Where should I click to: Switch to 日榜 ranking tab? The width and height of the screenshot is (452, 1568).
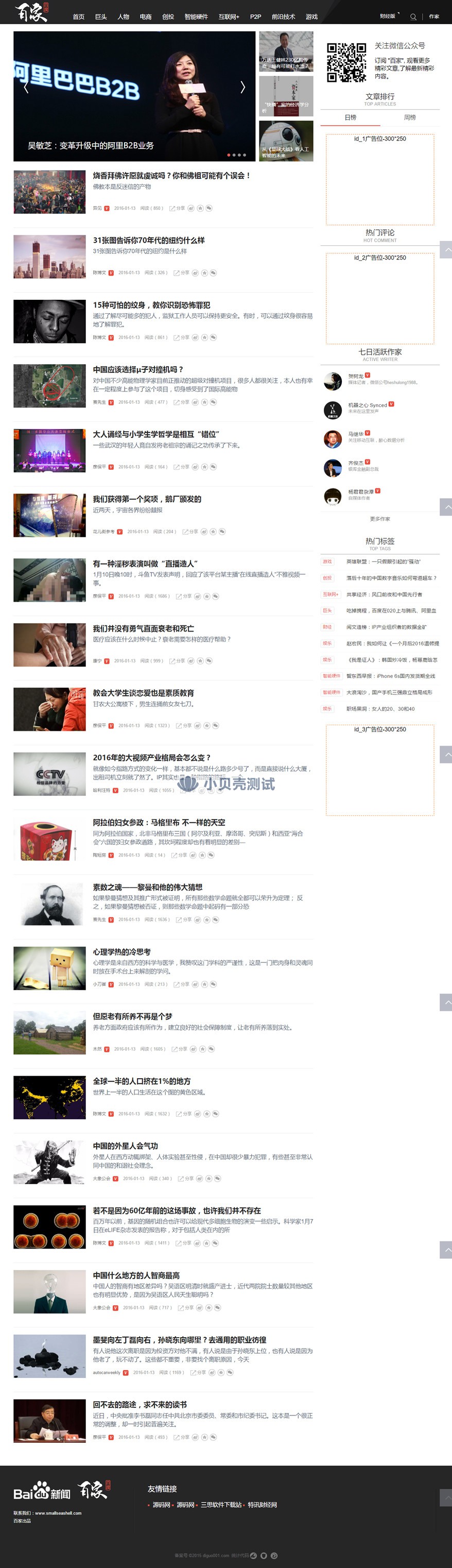pos(351,117)
